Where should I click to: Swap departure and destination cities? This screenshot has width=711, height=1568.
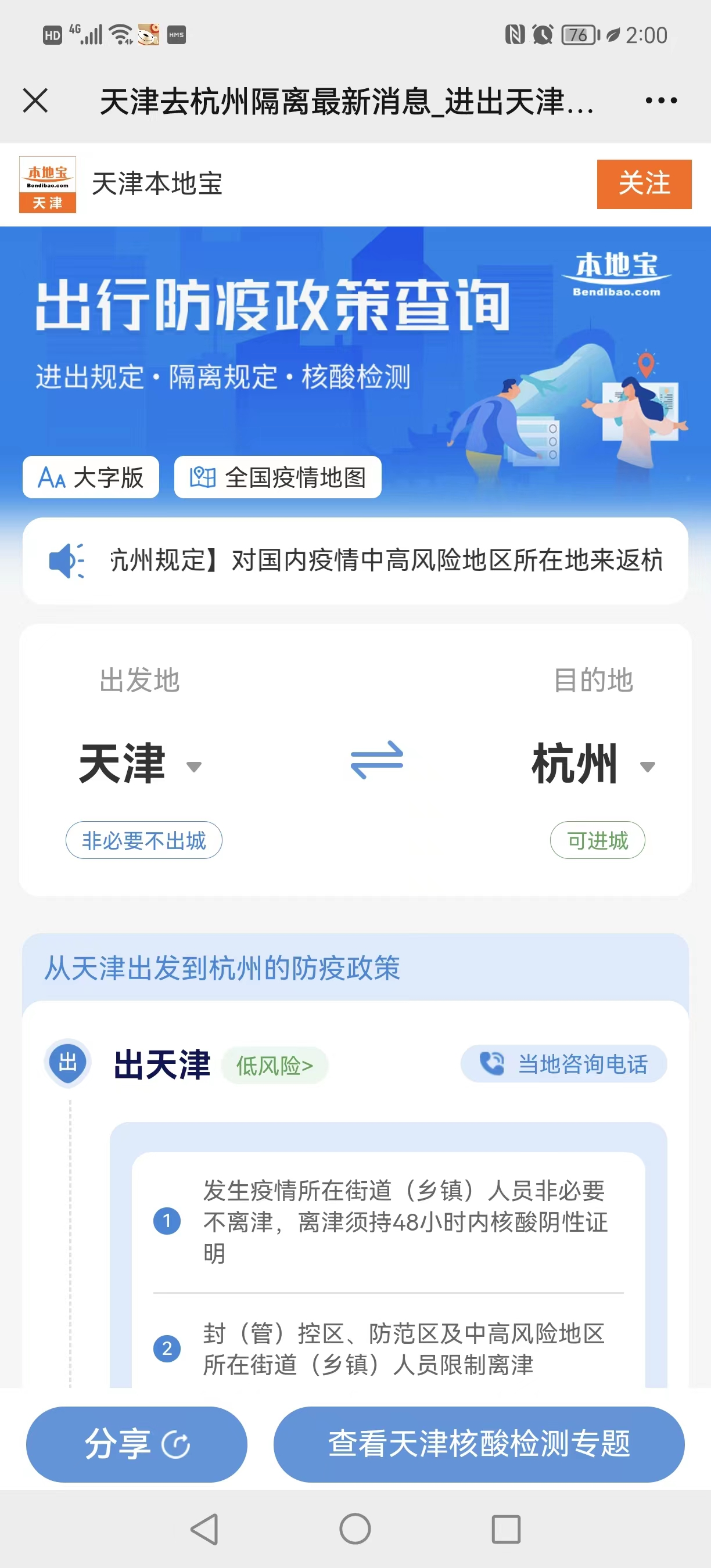(x=377, y=760)
